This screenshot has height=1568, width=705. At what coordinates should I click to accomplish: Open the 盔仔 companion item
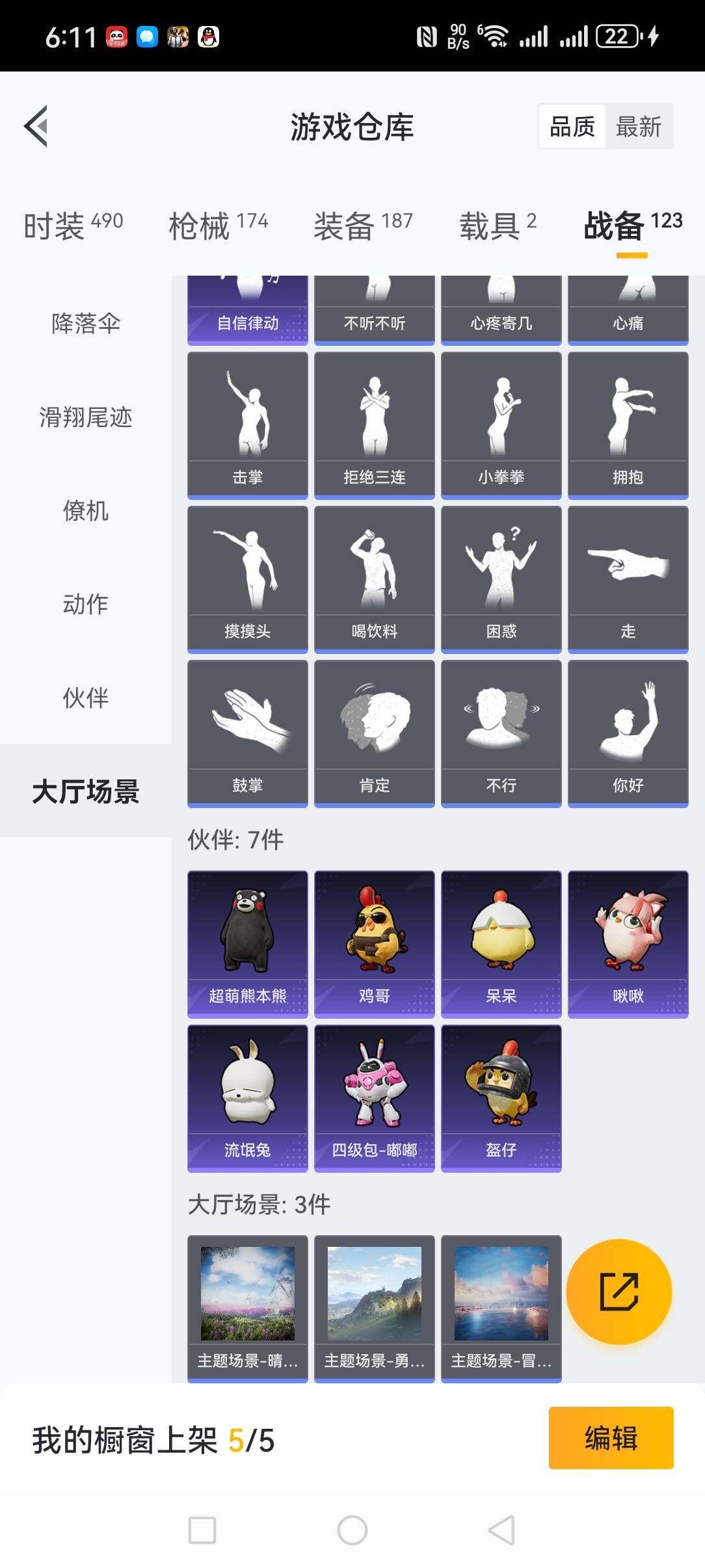click(x=501, y=1098)
